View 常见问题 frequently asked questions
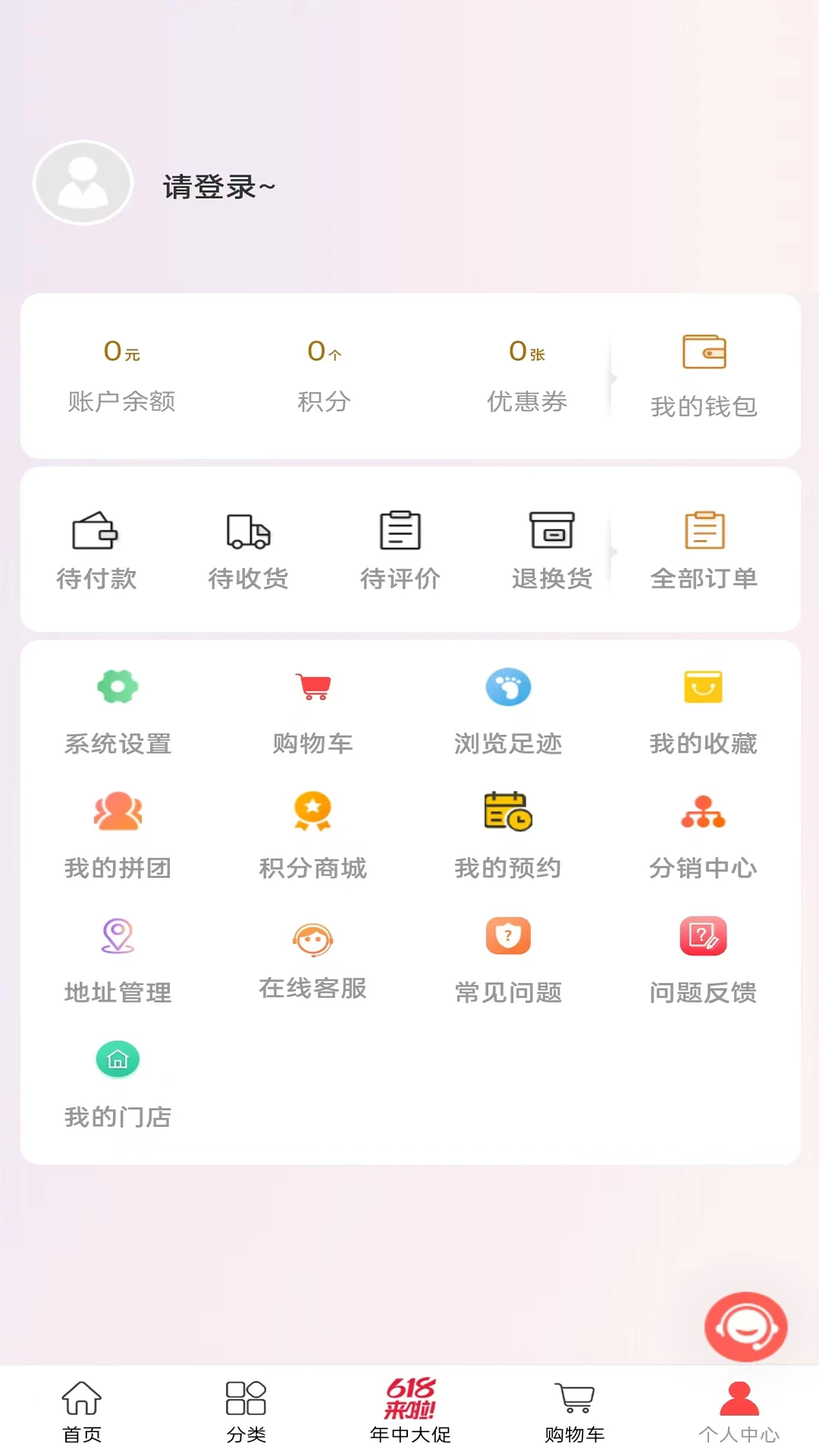 [x=508, y=959]
